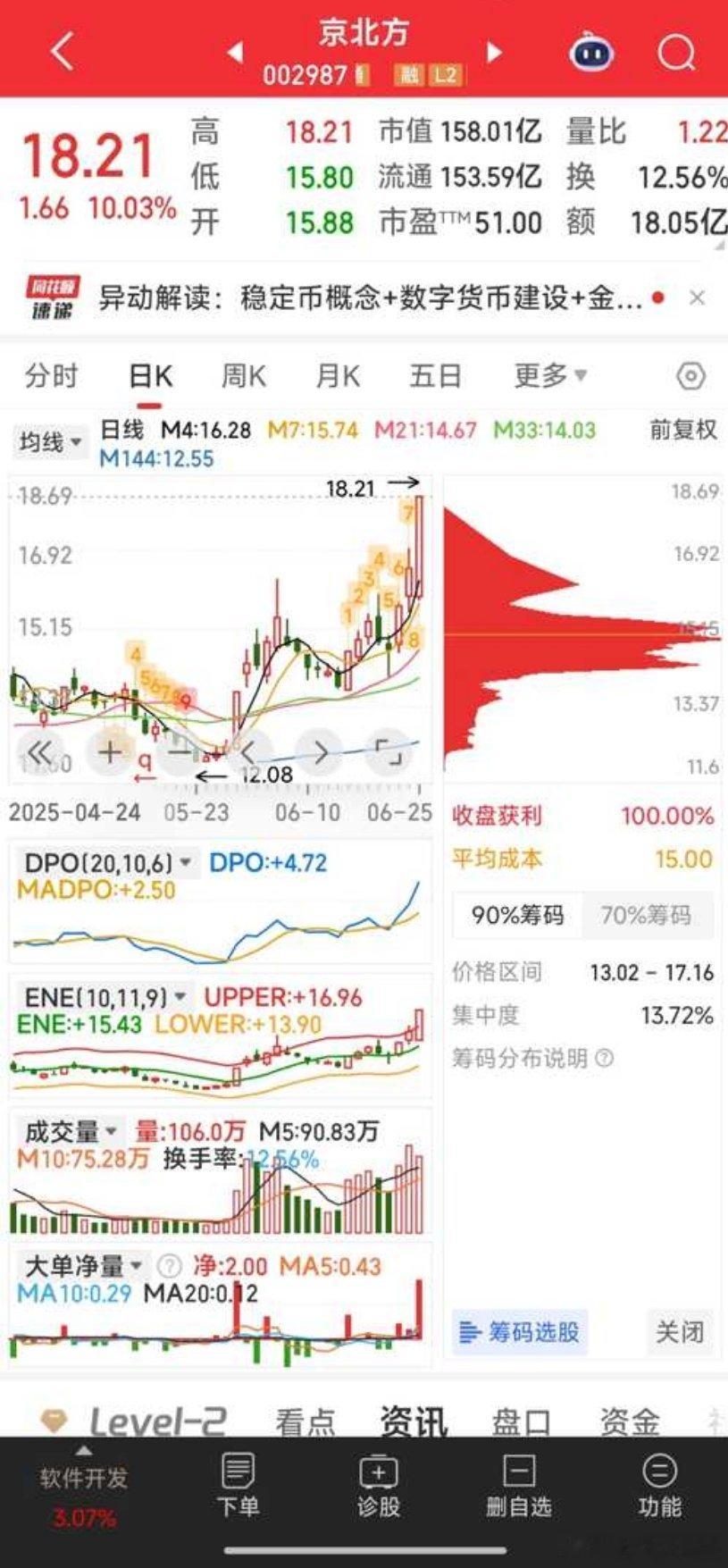Switch to the 分时 chart tab
The width and height of the screenshot is (728, 1568).
click(52, 376)
